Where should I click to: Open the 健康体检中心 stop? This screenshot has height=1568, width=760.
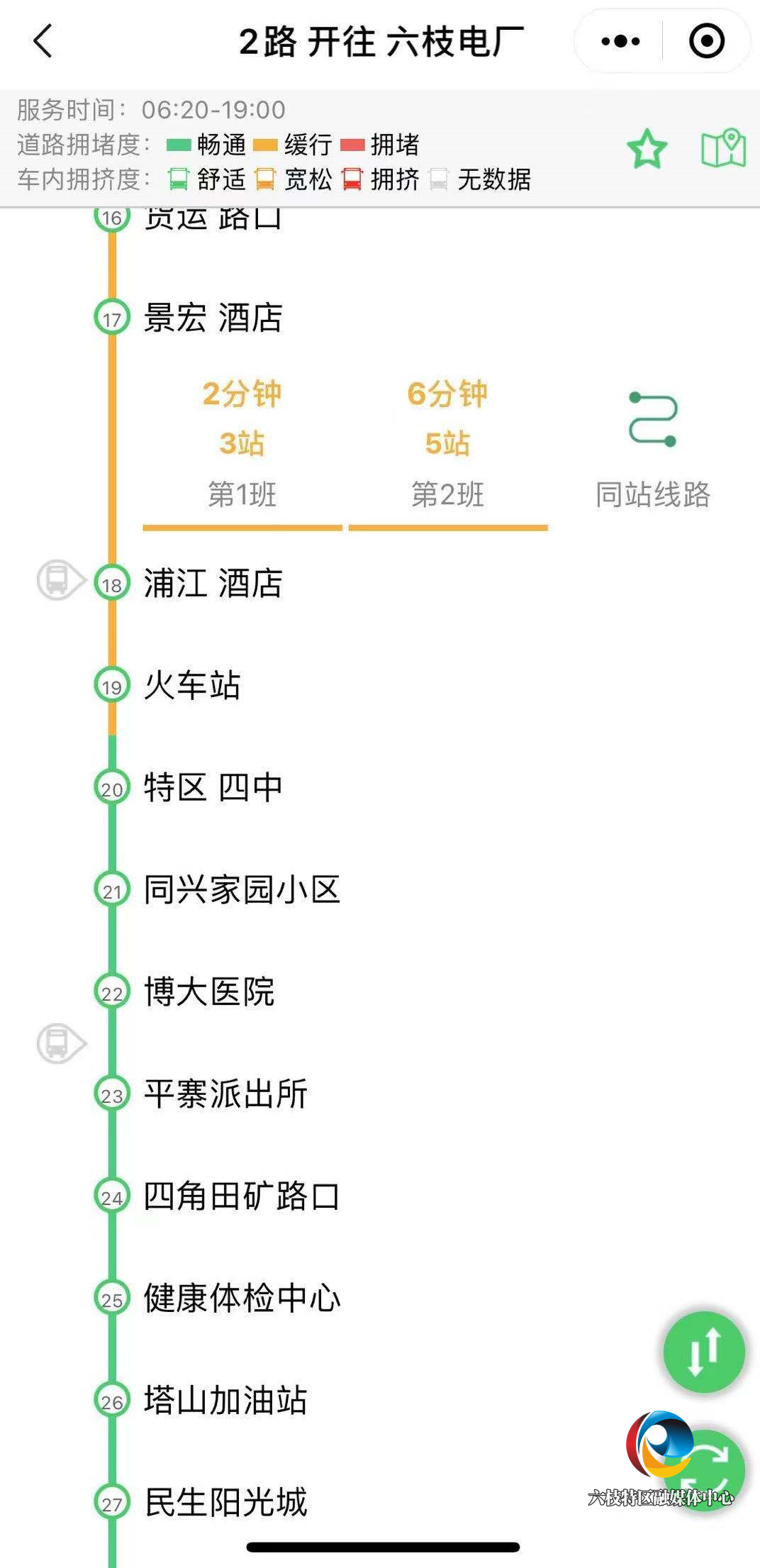click(x=241, y=1299)
